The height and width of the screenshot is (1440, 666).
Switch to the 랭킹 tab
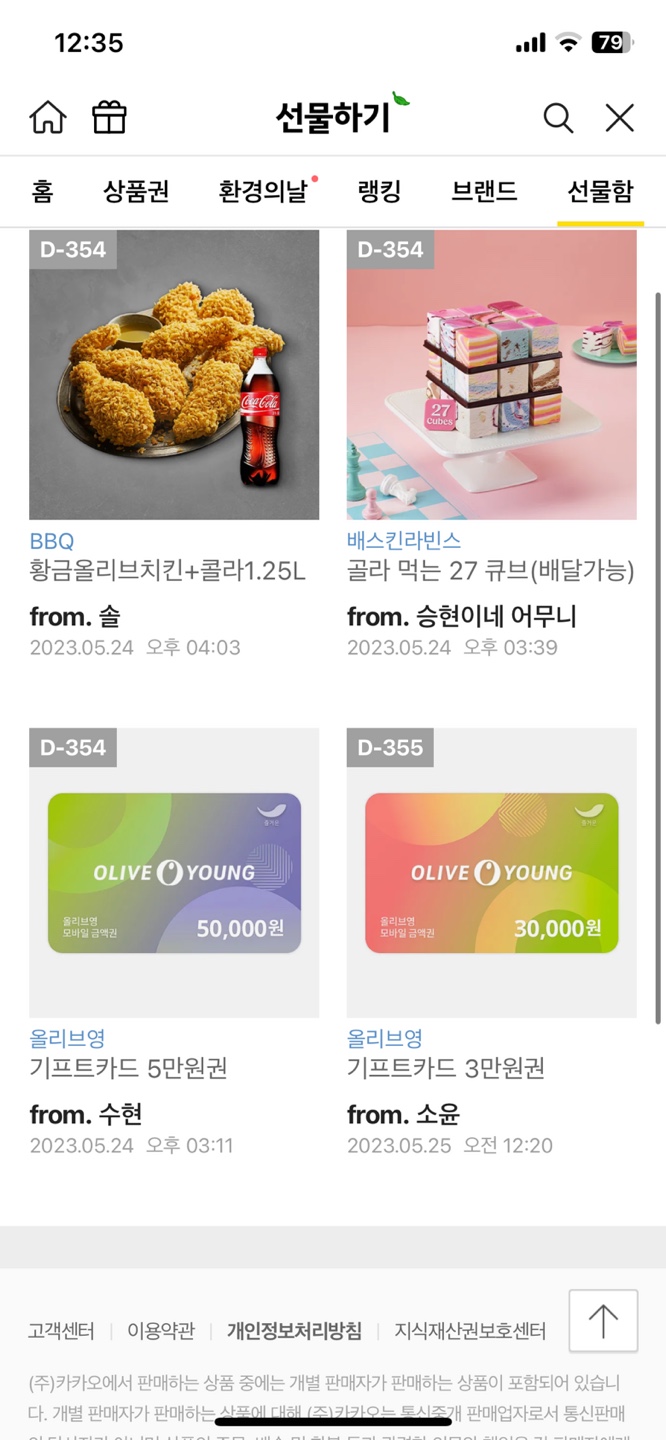pos(379,191)
